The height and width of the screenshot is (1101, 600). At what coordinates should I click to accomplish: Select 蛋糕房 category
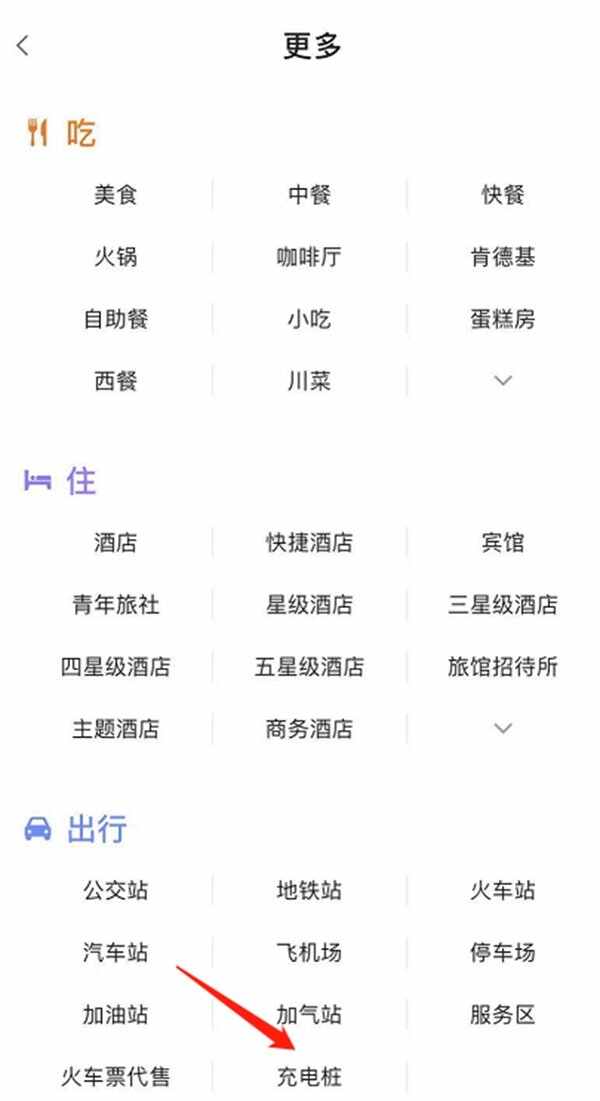click(x=503, y=319)
